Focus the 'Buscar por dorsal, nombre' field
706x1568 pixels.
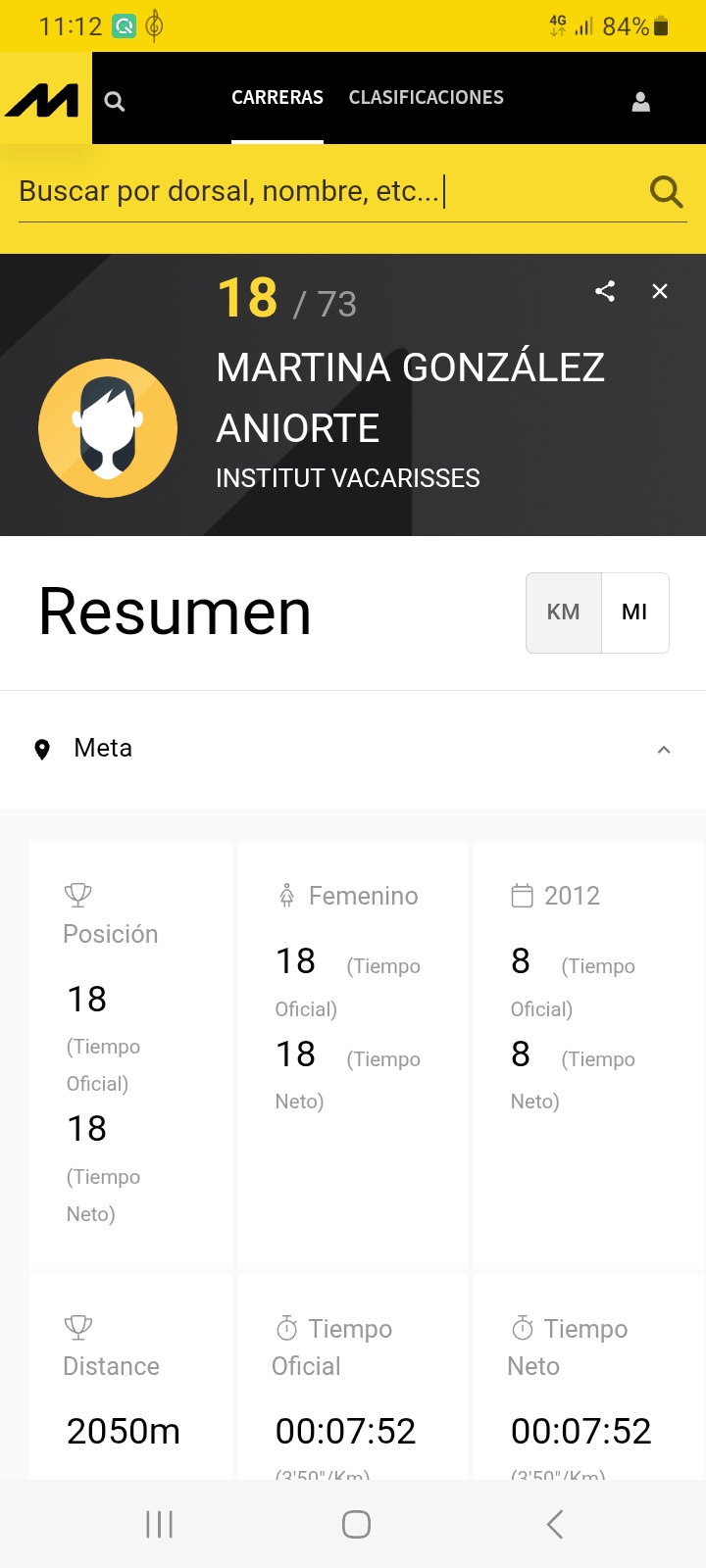(324, 191)
